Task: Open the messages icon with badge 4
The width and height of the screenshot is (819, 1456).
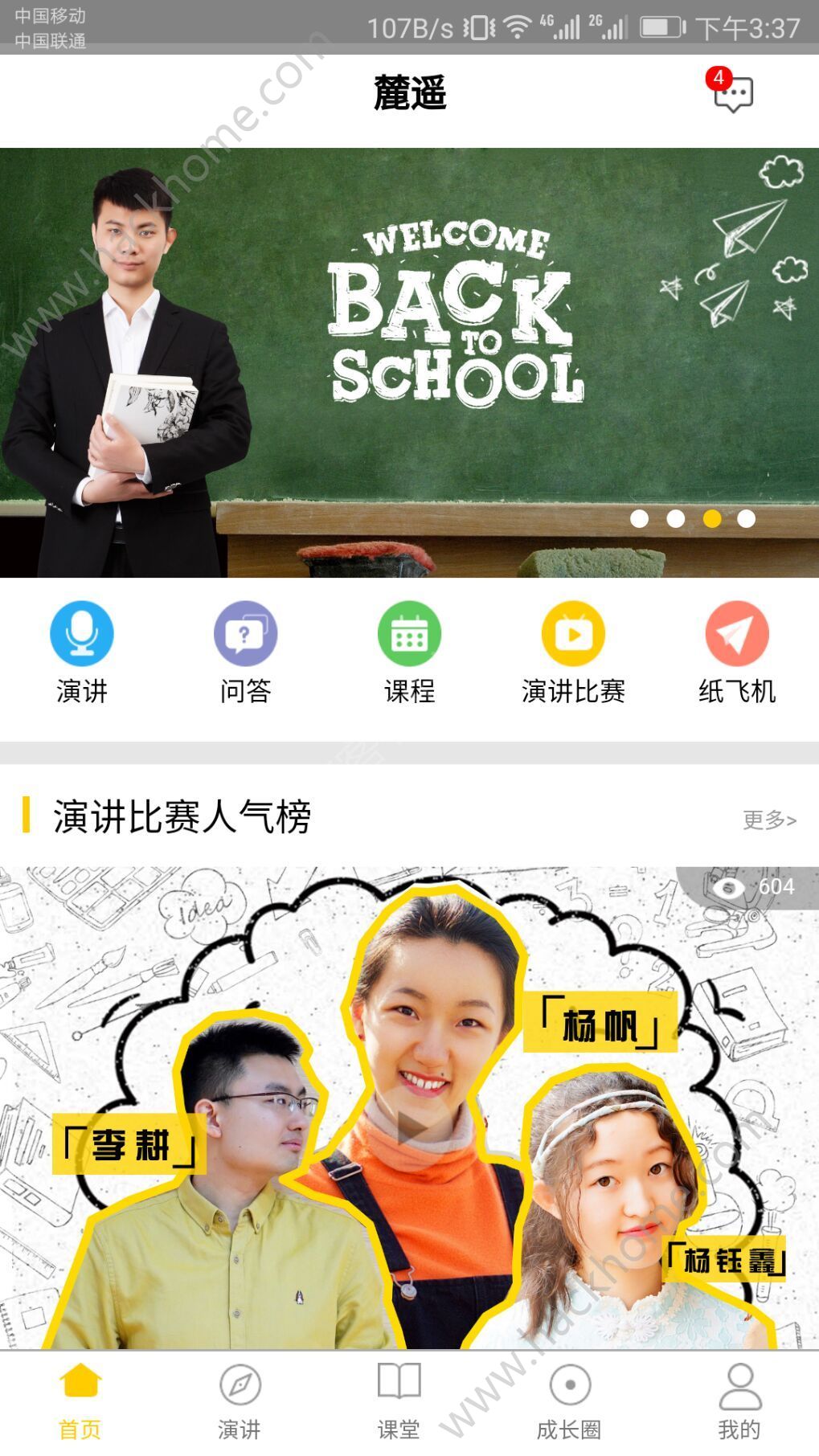Action: 732,94
